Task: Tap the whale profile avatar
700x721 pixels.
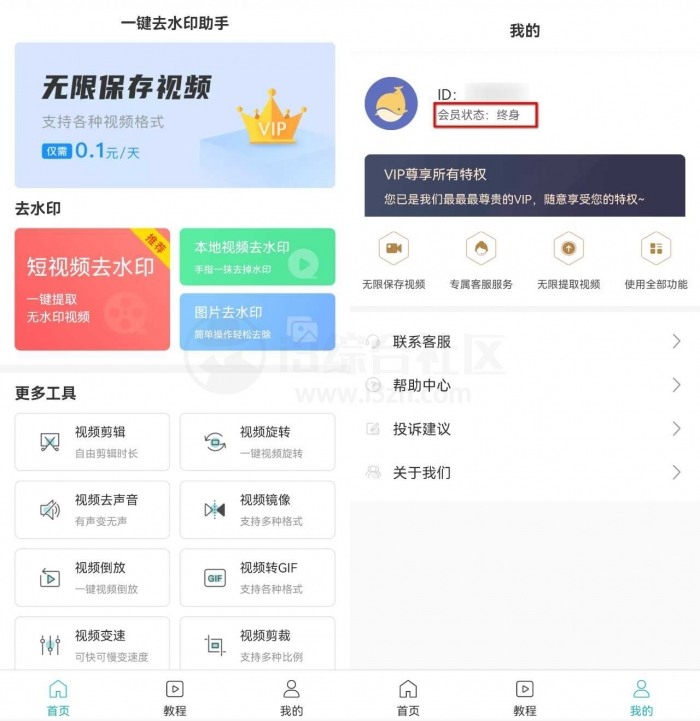Action: [x=391, y=104]
